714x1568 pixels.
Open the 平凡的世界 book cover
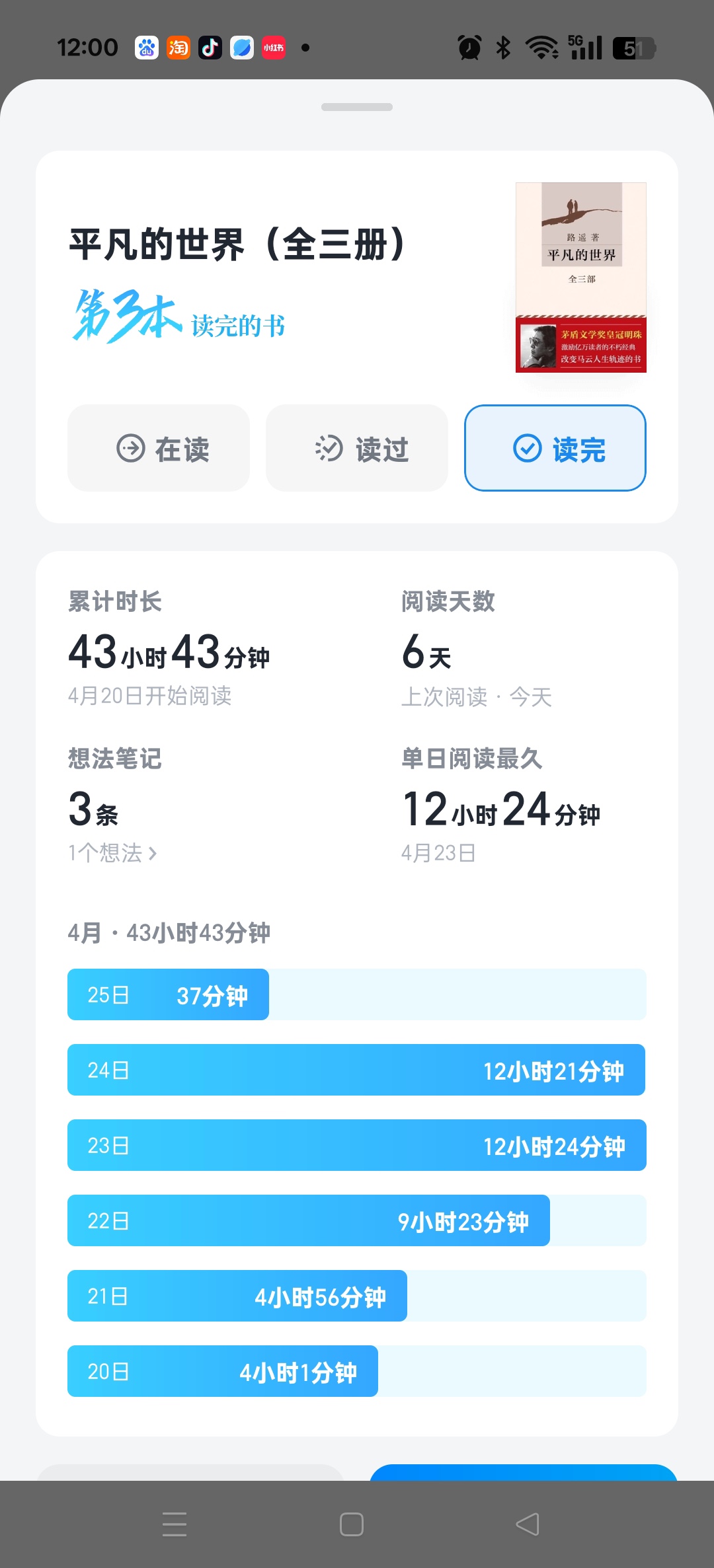[x=580, y=278]
